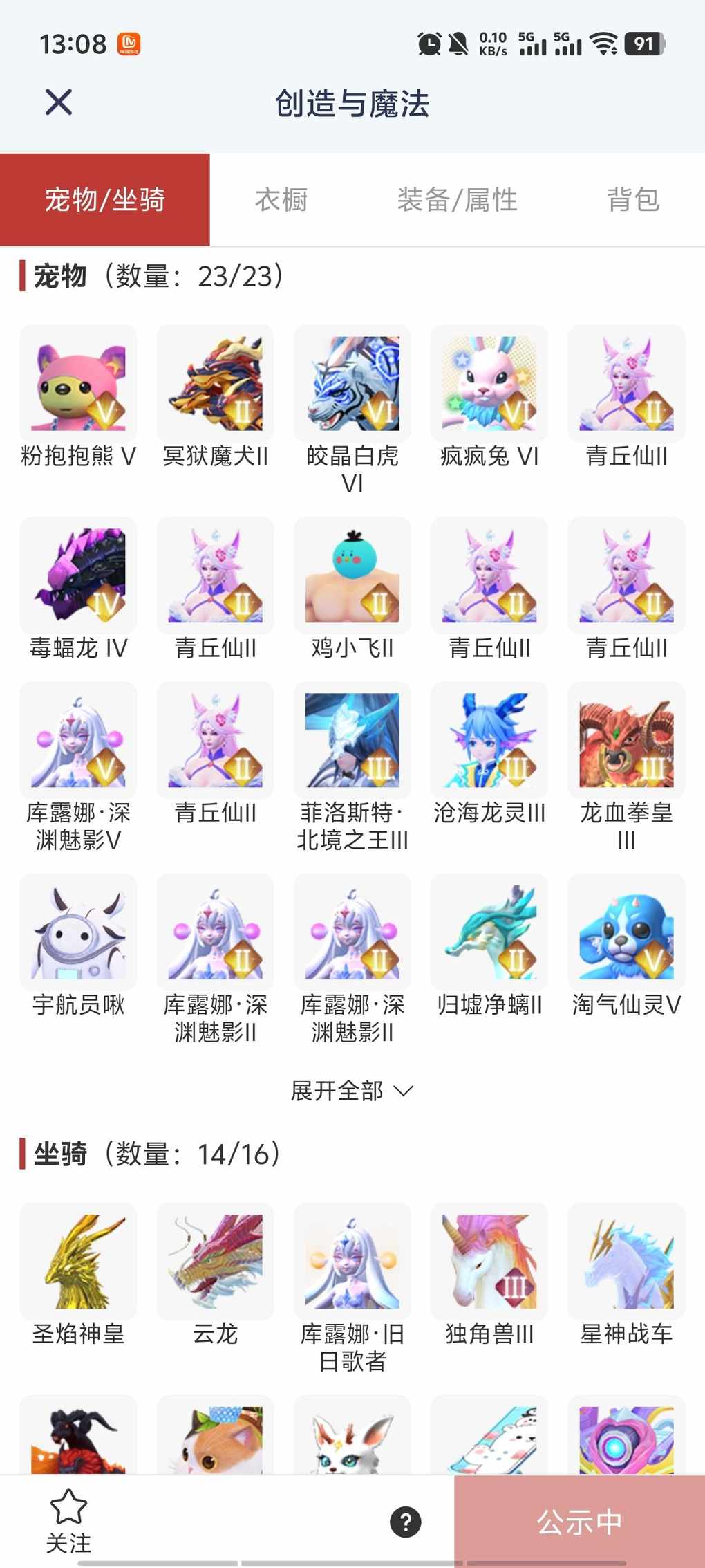Close the 创造与魔法 page
The image size is (705, 1568).
(x=59, y=102)
